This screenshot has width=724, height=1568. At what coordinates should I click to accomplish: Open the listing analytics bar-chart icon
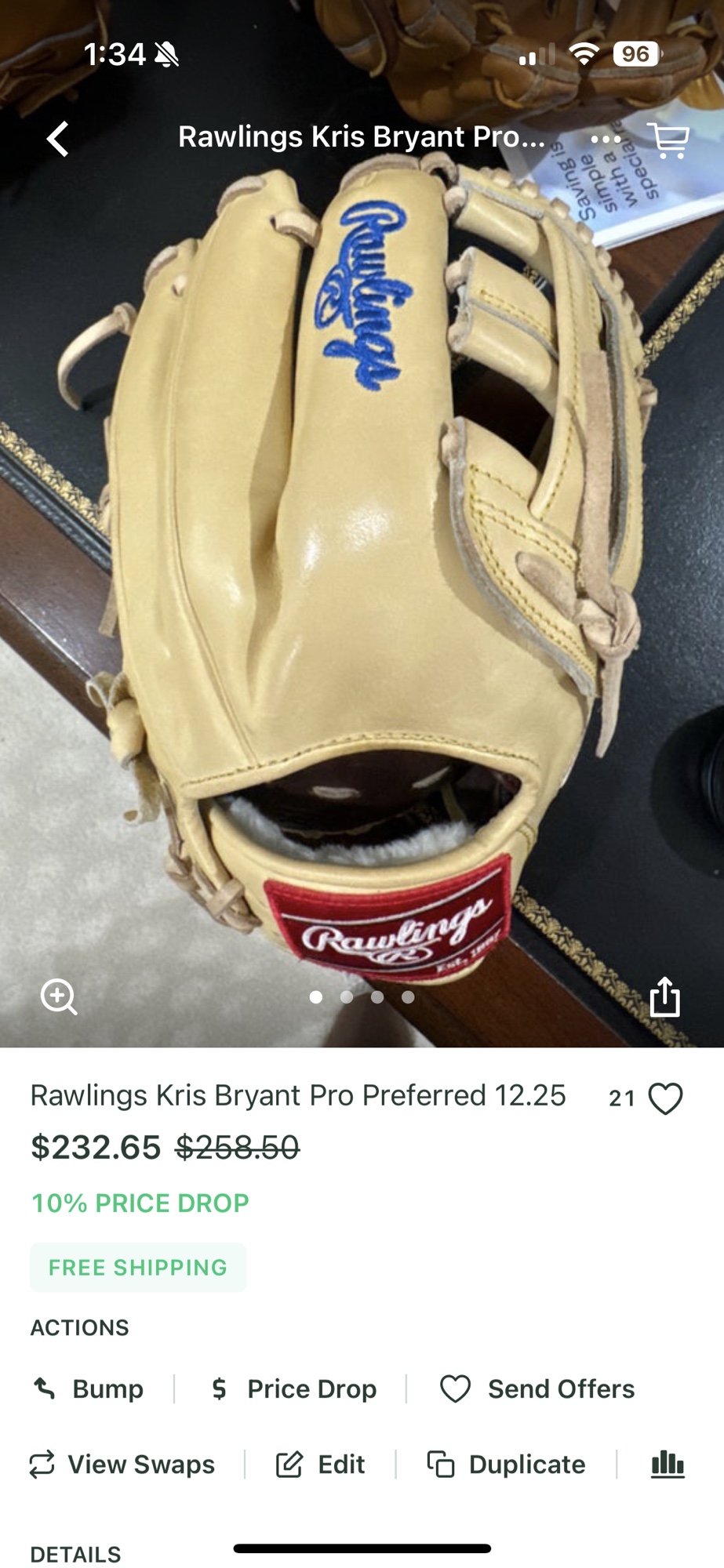click(x=687, y=1463)
